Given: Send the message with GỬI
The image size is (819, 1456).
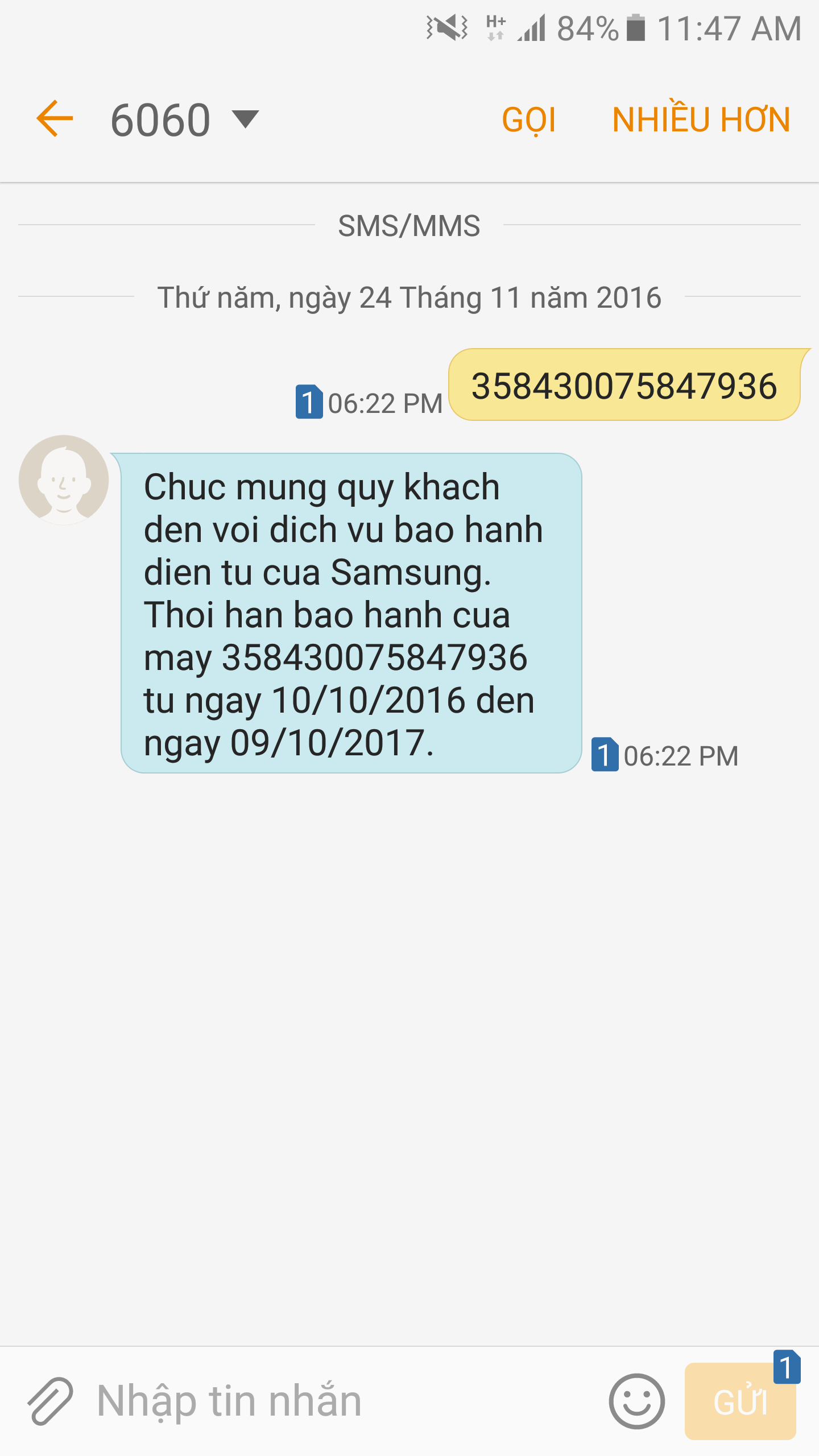Looking at the screenshot, I should tap(740, 1401).
